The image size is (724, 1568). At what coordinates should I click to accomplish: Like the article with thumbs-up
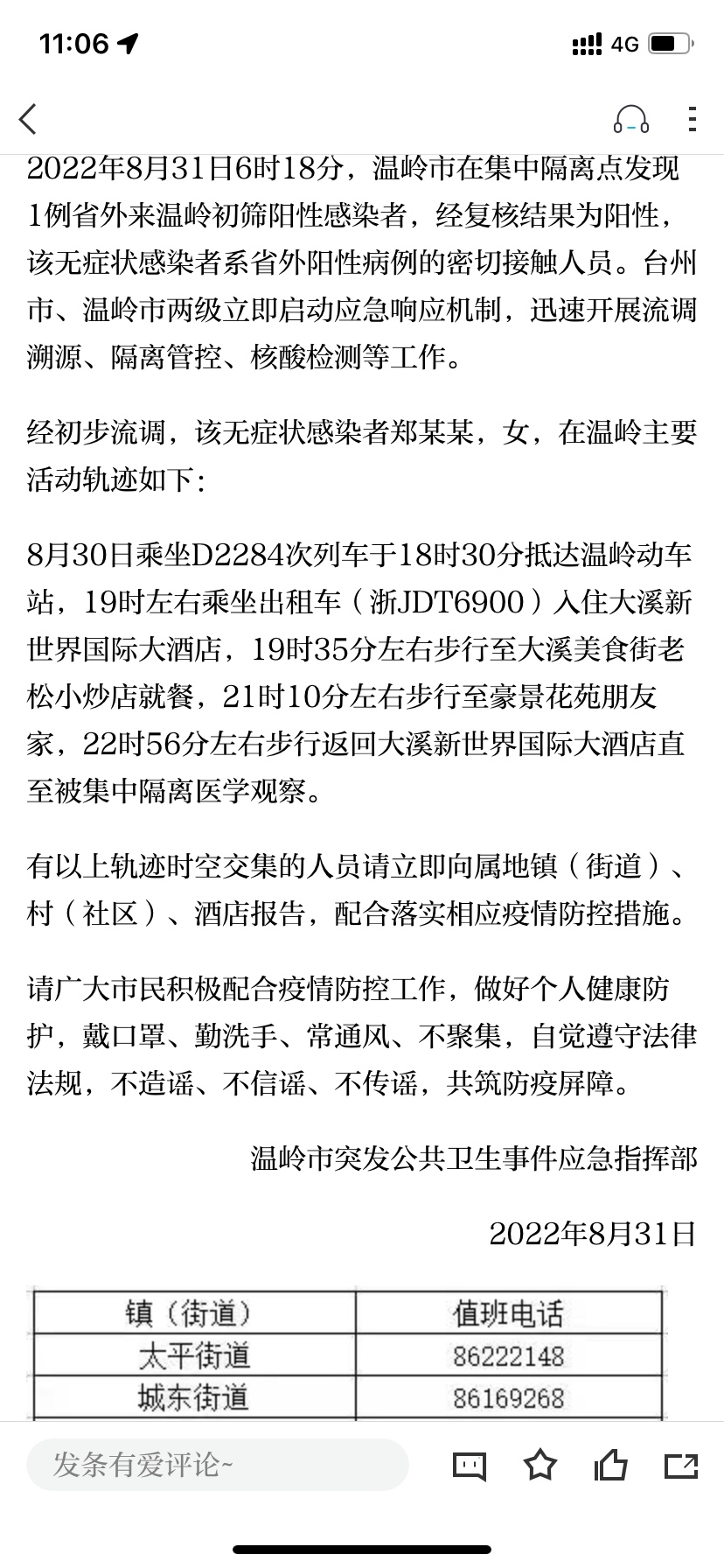point(610,1464)
